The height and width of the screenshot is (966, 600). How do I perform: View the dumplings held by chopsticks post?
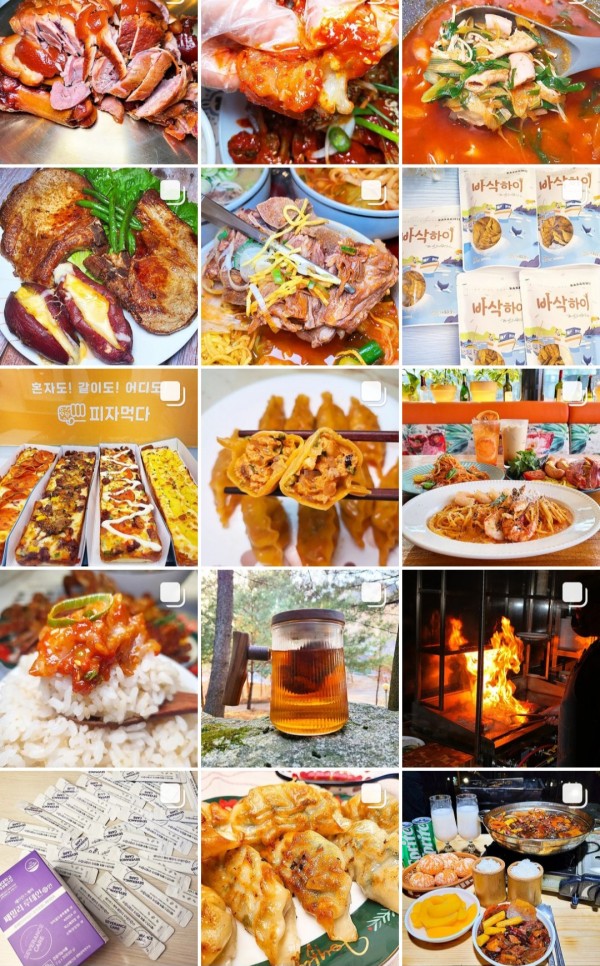[299, 468]
